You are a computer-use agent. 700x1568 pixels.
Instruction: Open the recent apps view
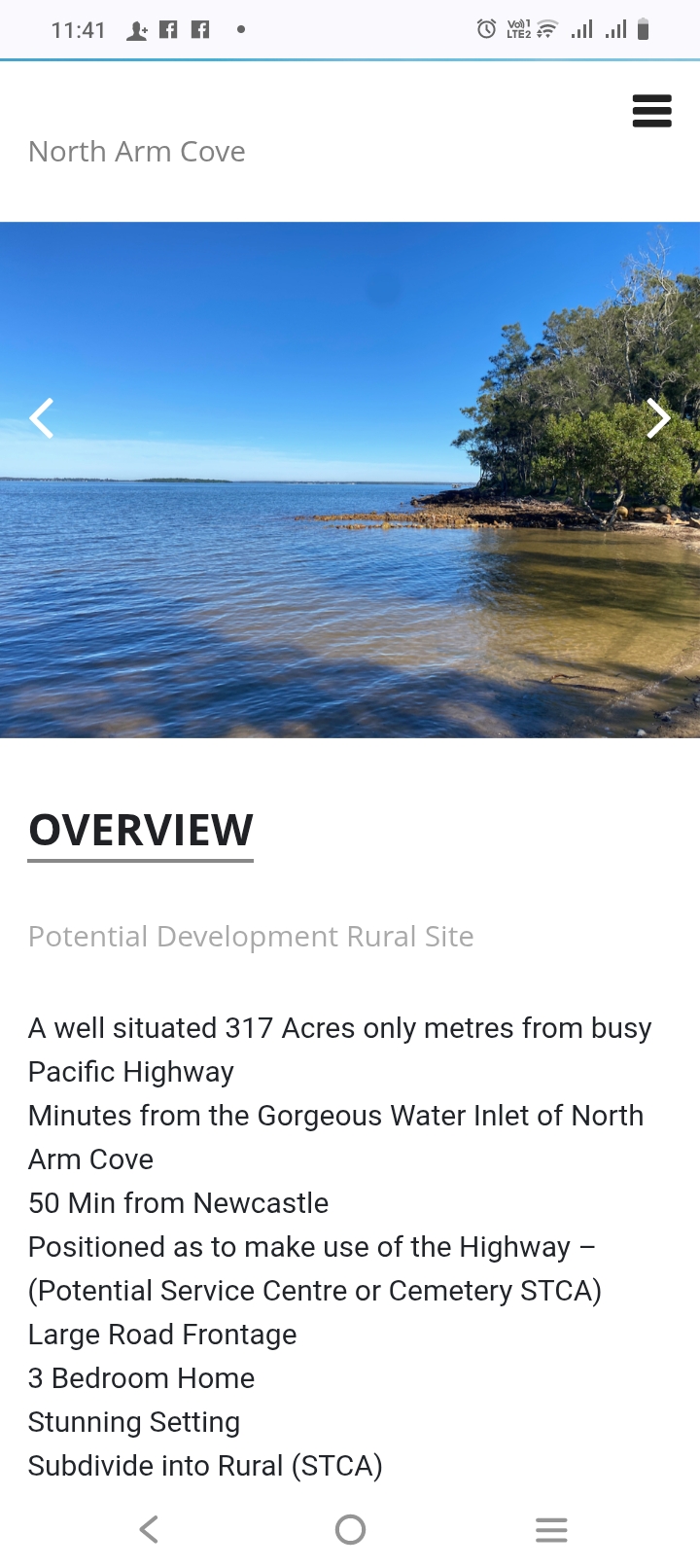(551, 1529)
